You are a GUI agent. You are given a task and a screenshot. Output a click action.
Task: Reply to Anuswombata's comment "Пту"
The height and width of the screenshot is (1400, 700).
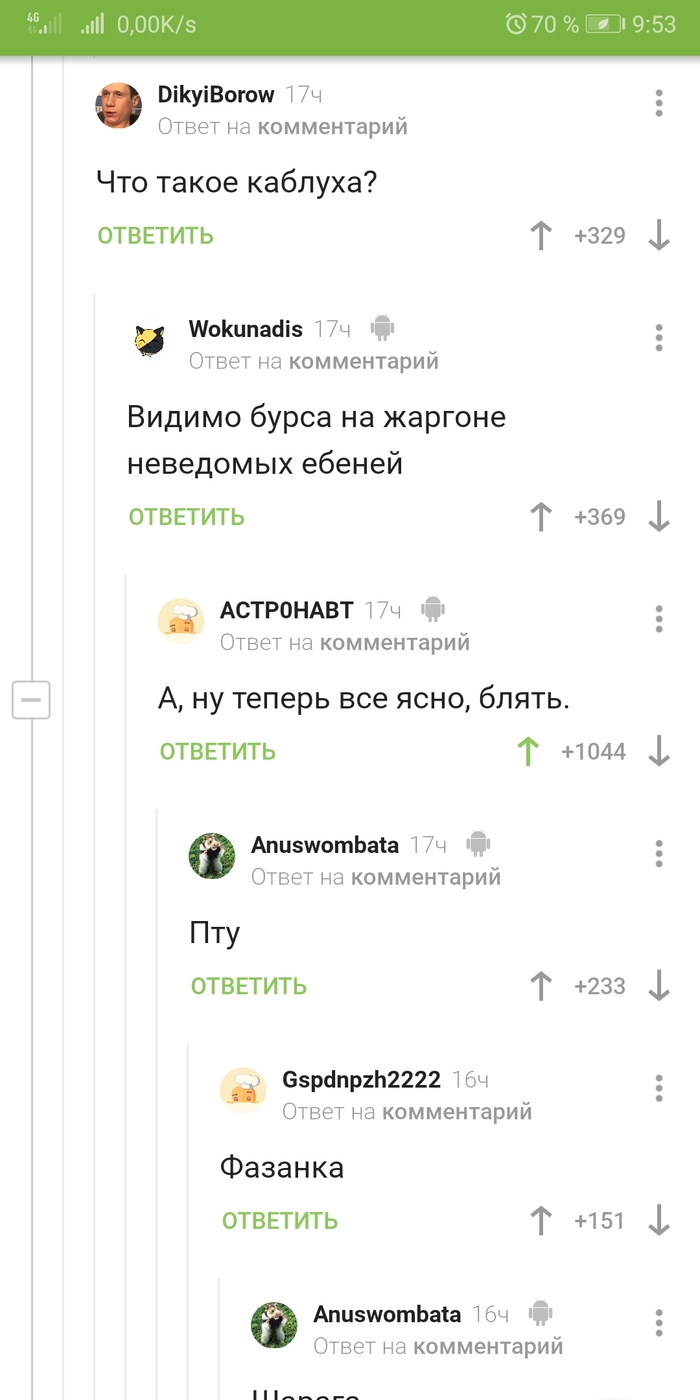pos(248,986)
